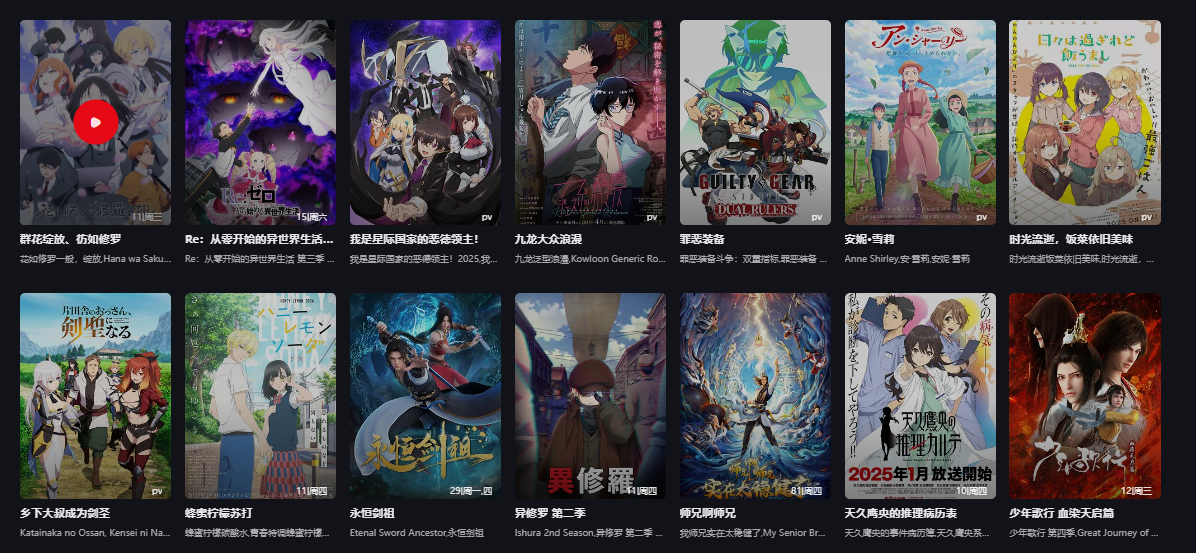Screen dimensions: 1196x553
Task: Open 师兄啊师兄 anime tile
Action: [755, 395]
